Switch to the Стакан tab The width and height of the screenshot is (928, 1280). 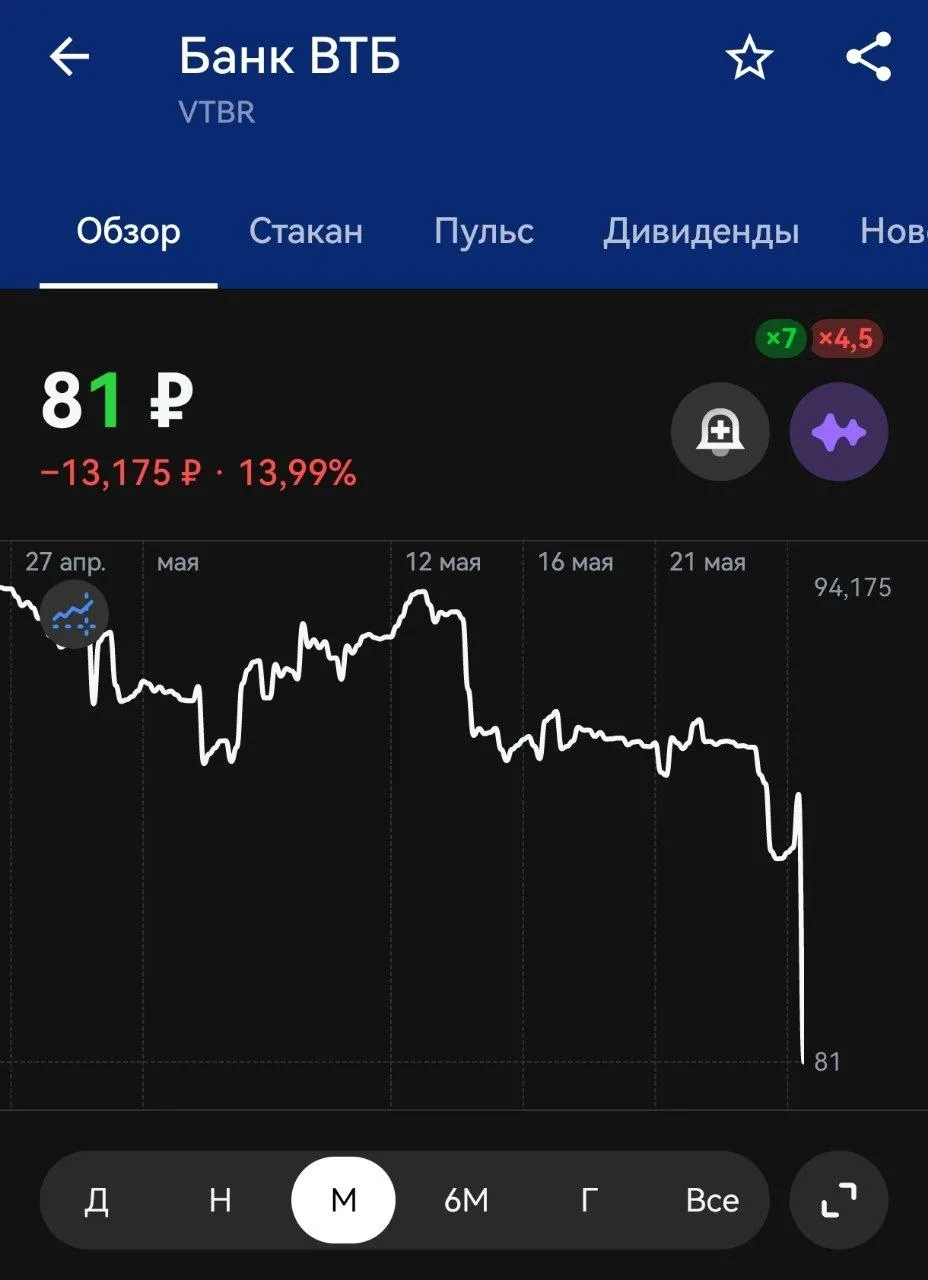(x=306, y=231)
